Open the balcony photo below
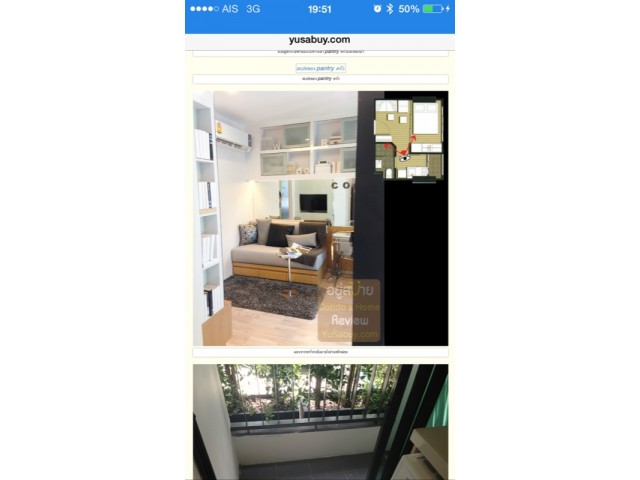 click(320, 422)
